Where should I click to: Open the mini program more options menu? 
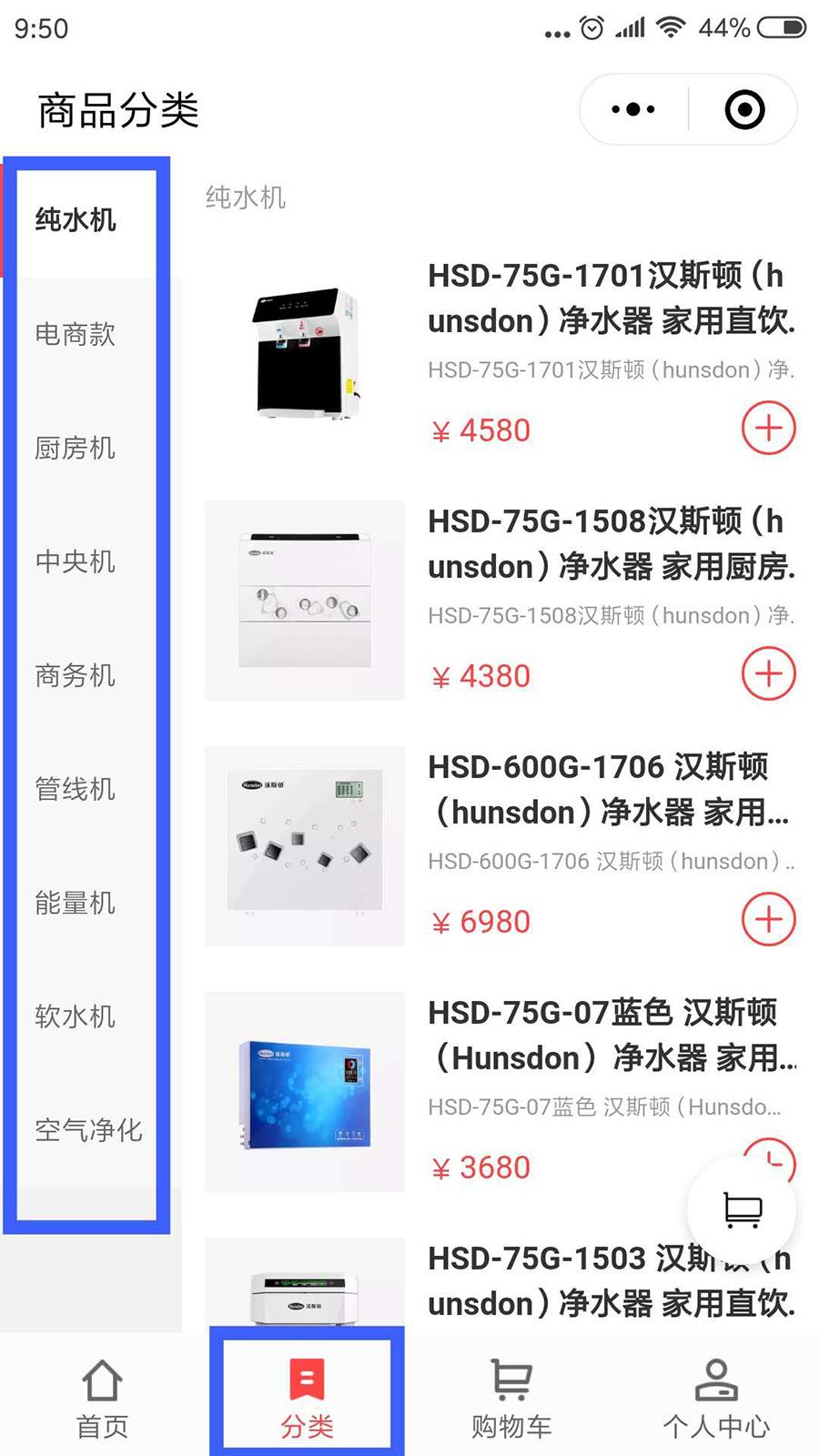633,110
